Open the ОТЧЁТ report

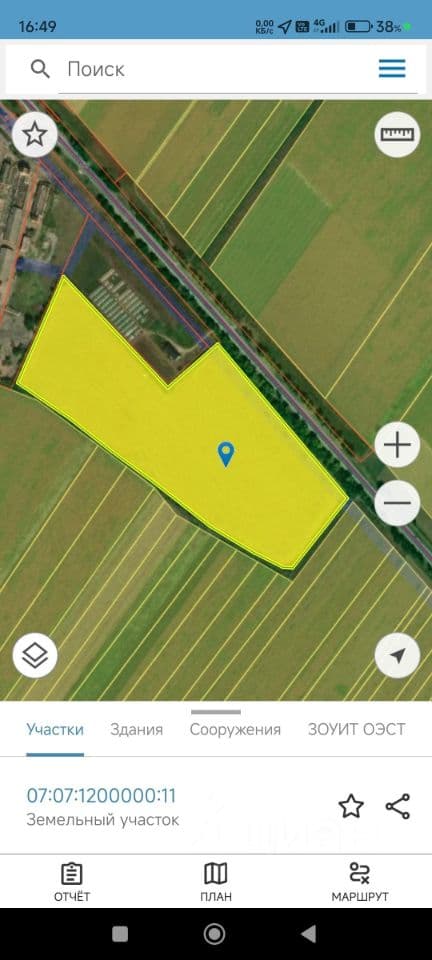tap(72, 882)
